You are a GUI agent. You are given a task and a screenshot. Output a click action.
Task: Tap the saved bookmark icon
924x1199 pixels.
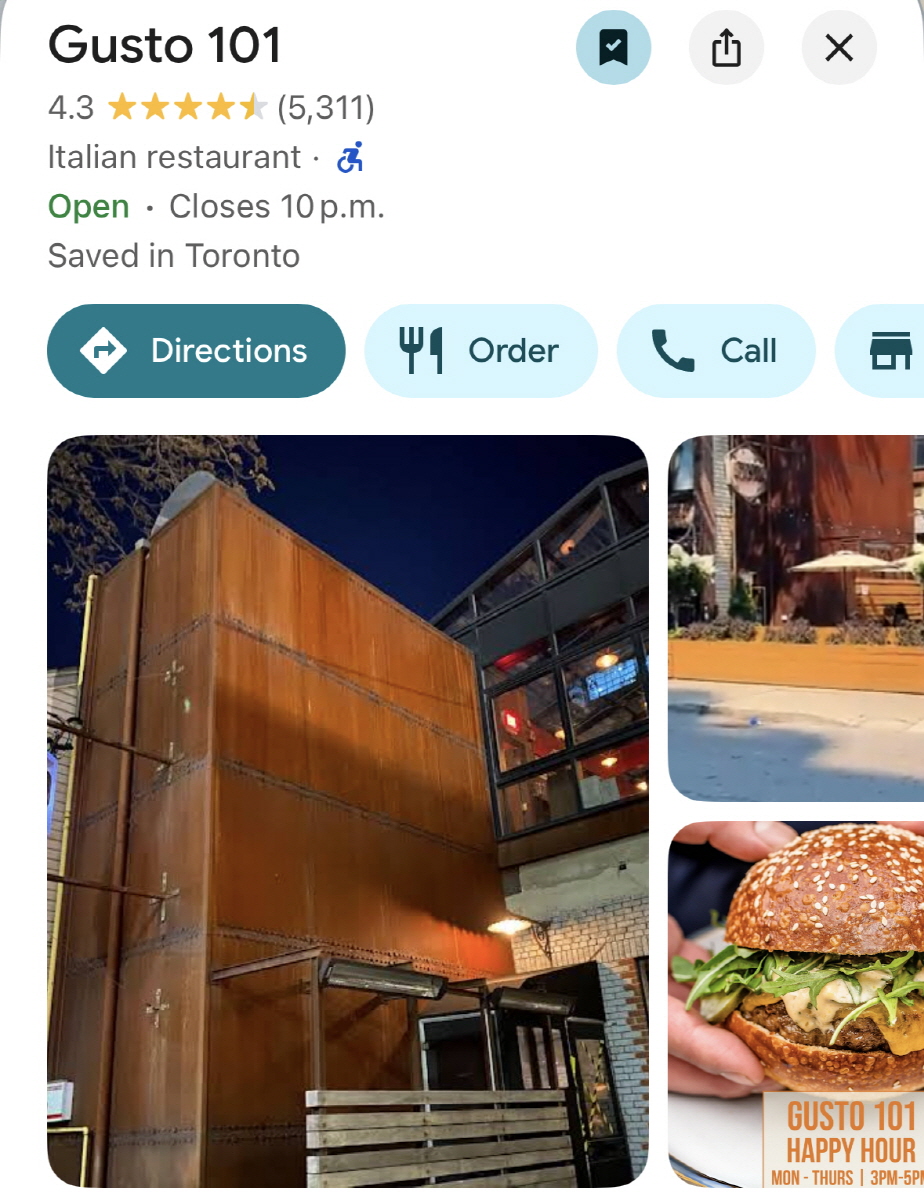tap(613, 47)
